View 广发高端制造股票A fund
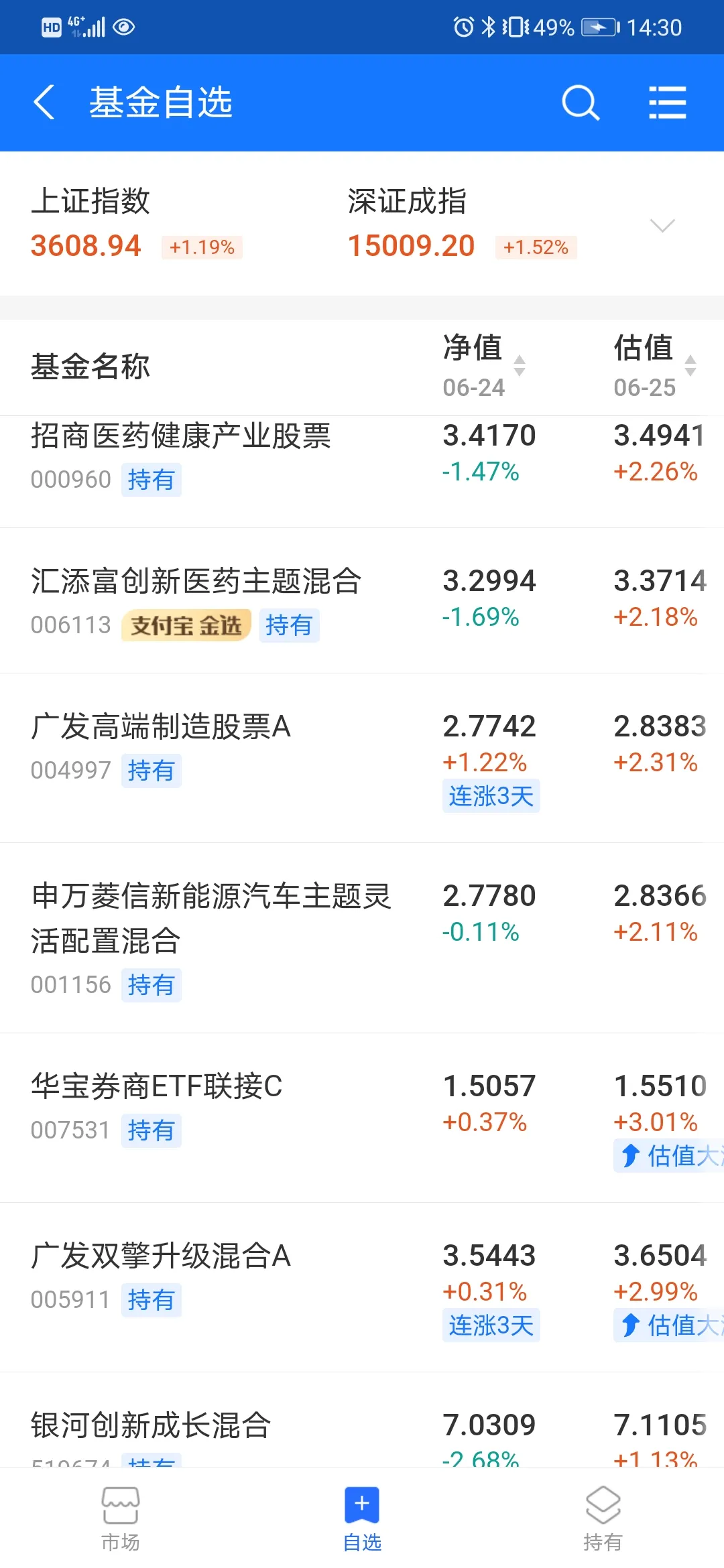Viewport: 724px width, 1568px height. pyautogui.click(x=362, y=759)
